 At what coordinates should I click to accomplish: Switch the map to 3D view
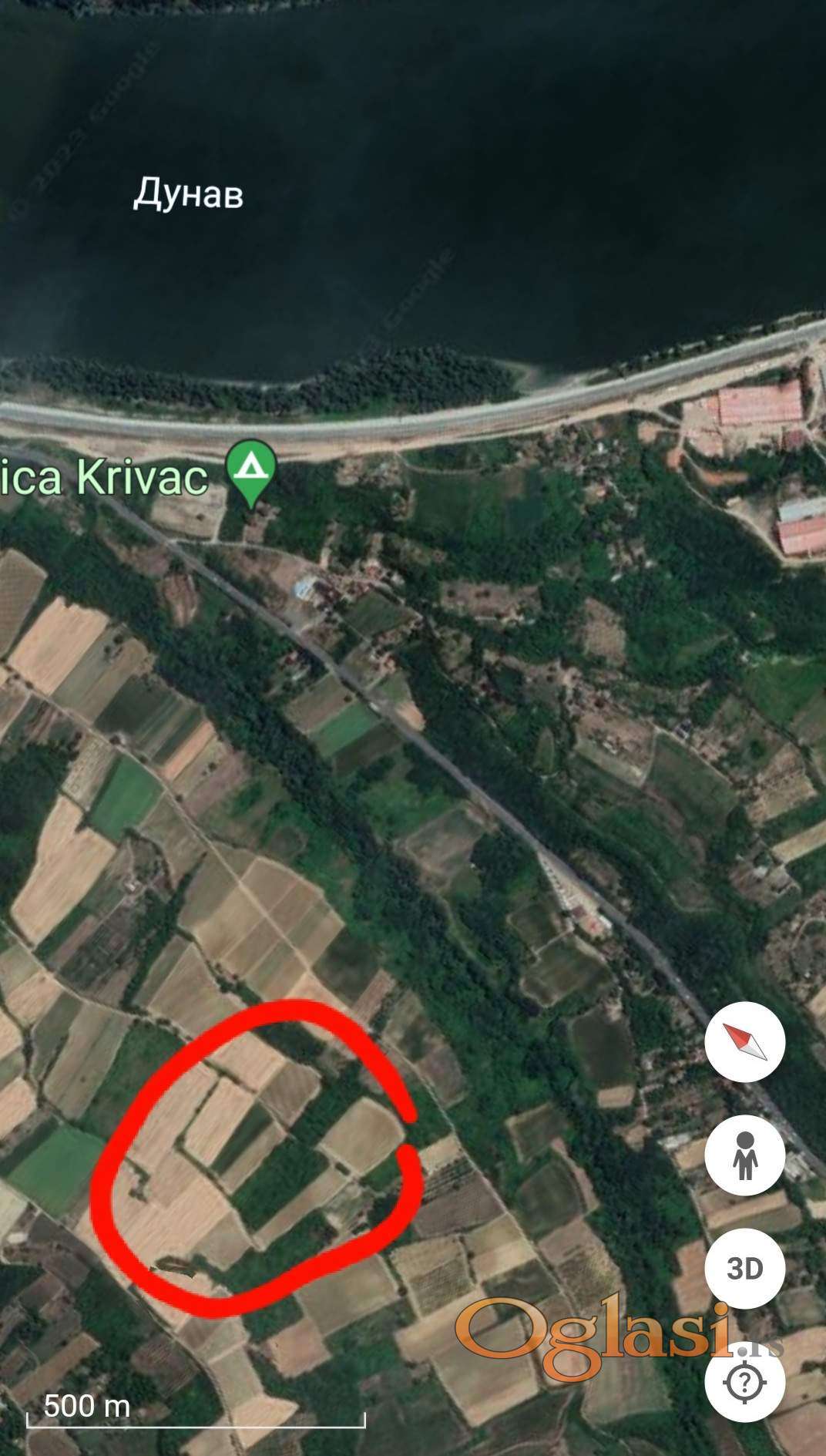(x=744, y=1269)
